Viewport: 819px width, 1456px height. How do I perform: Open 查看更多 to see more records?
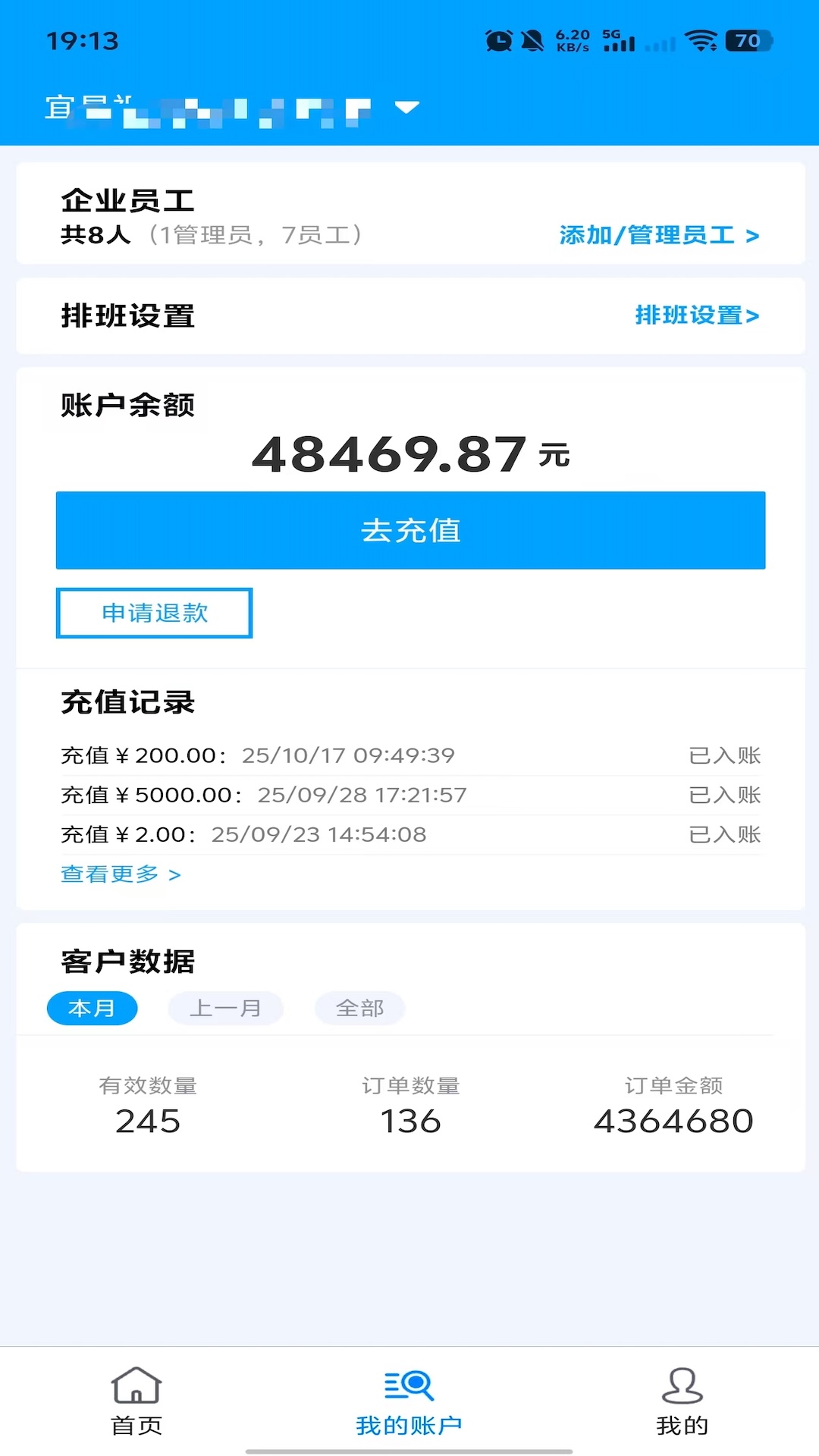coord(120,874)
